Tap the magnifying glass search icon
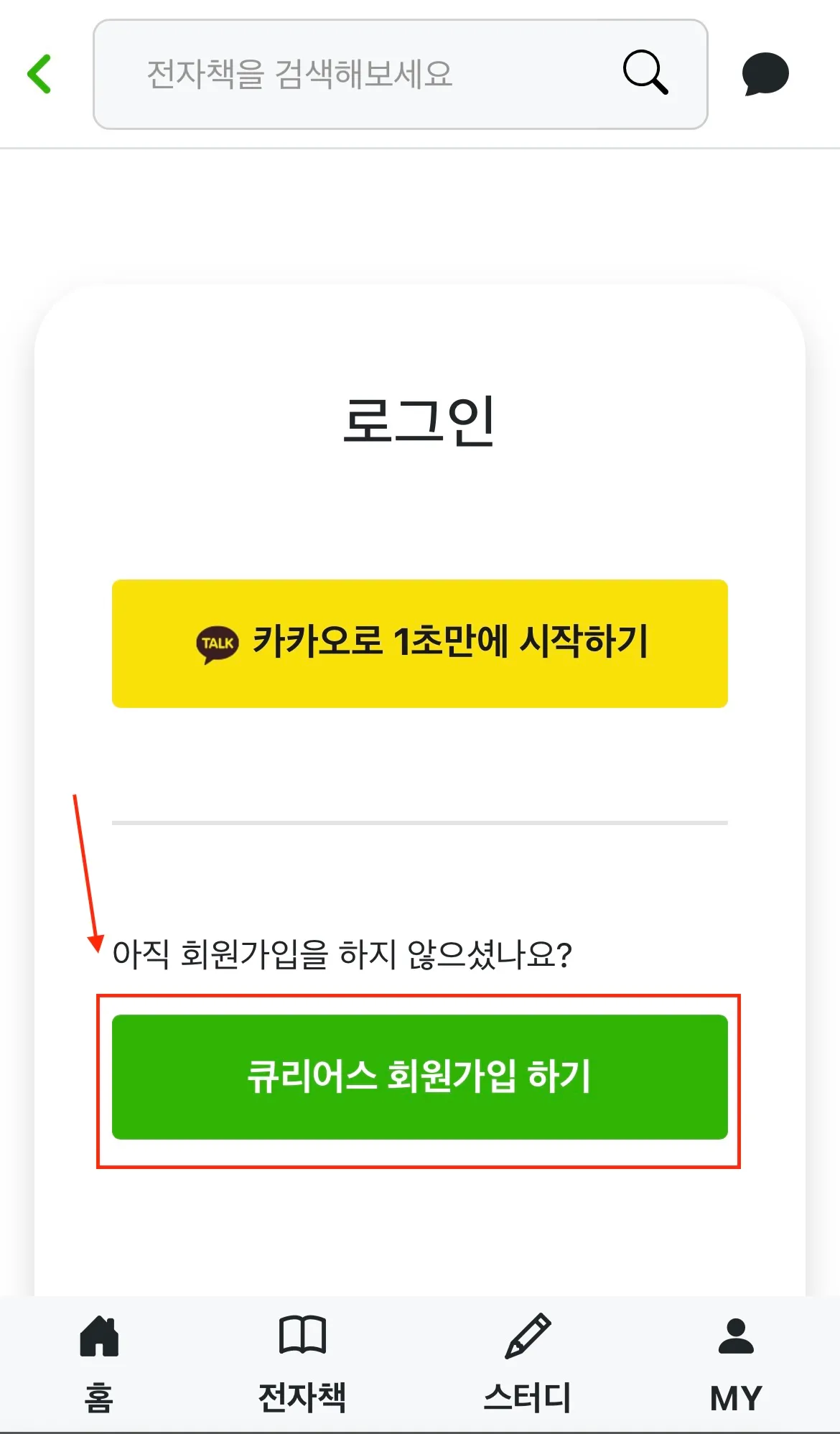 pos(645,73)
